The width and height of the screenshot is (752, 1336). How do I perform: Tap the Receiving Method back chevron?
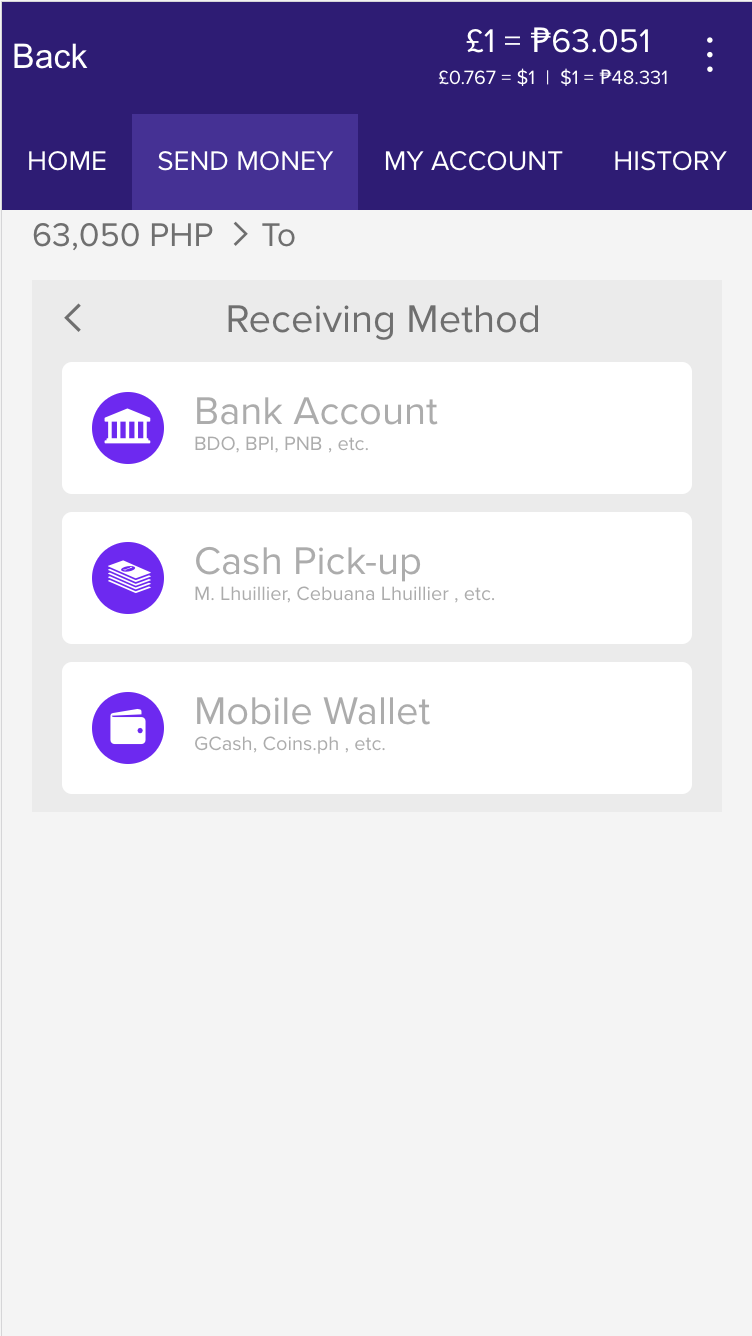click(73, 319)
